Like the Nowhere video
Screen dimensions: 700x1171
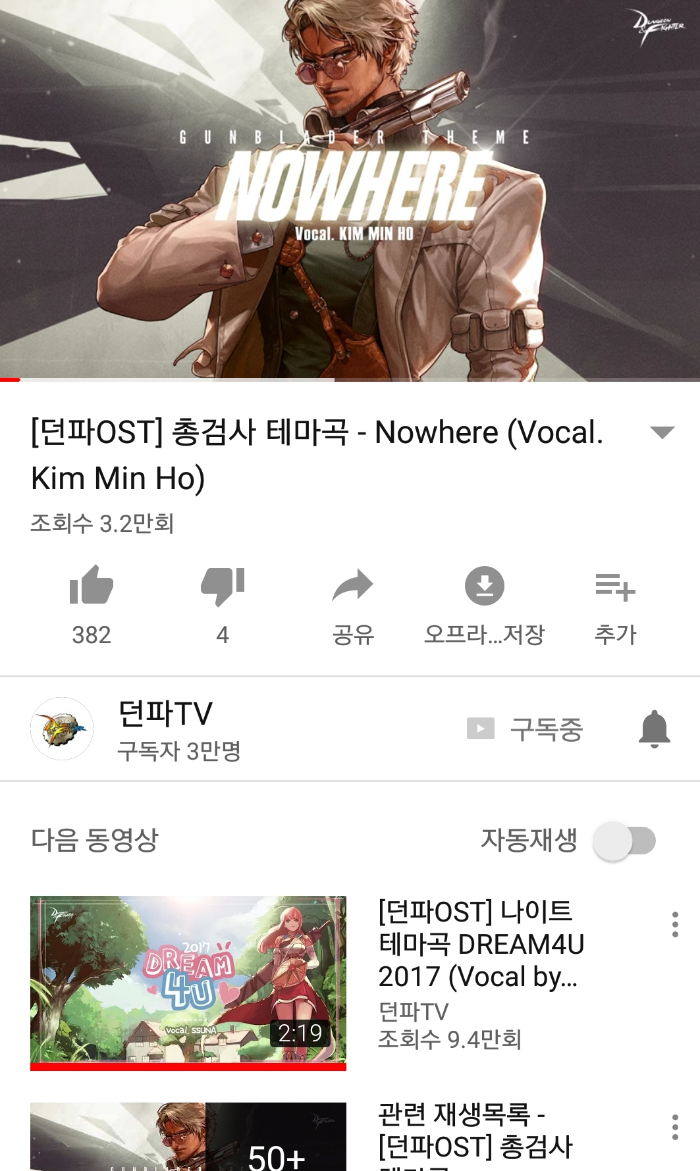click(x=91, y=587)
